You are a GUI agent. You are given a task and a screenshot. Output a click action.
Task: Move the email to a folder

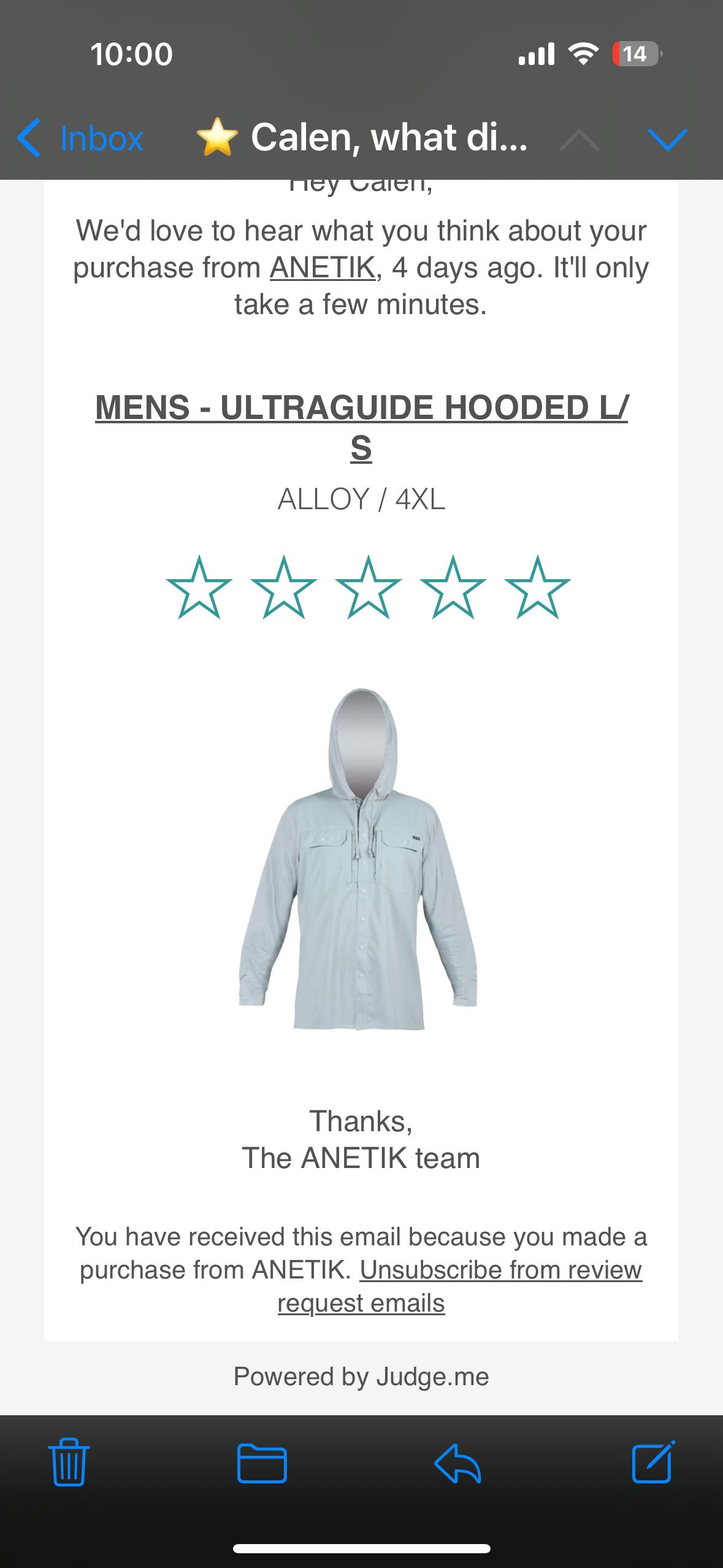[x=262, y=1463]
